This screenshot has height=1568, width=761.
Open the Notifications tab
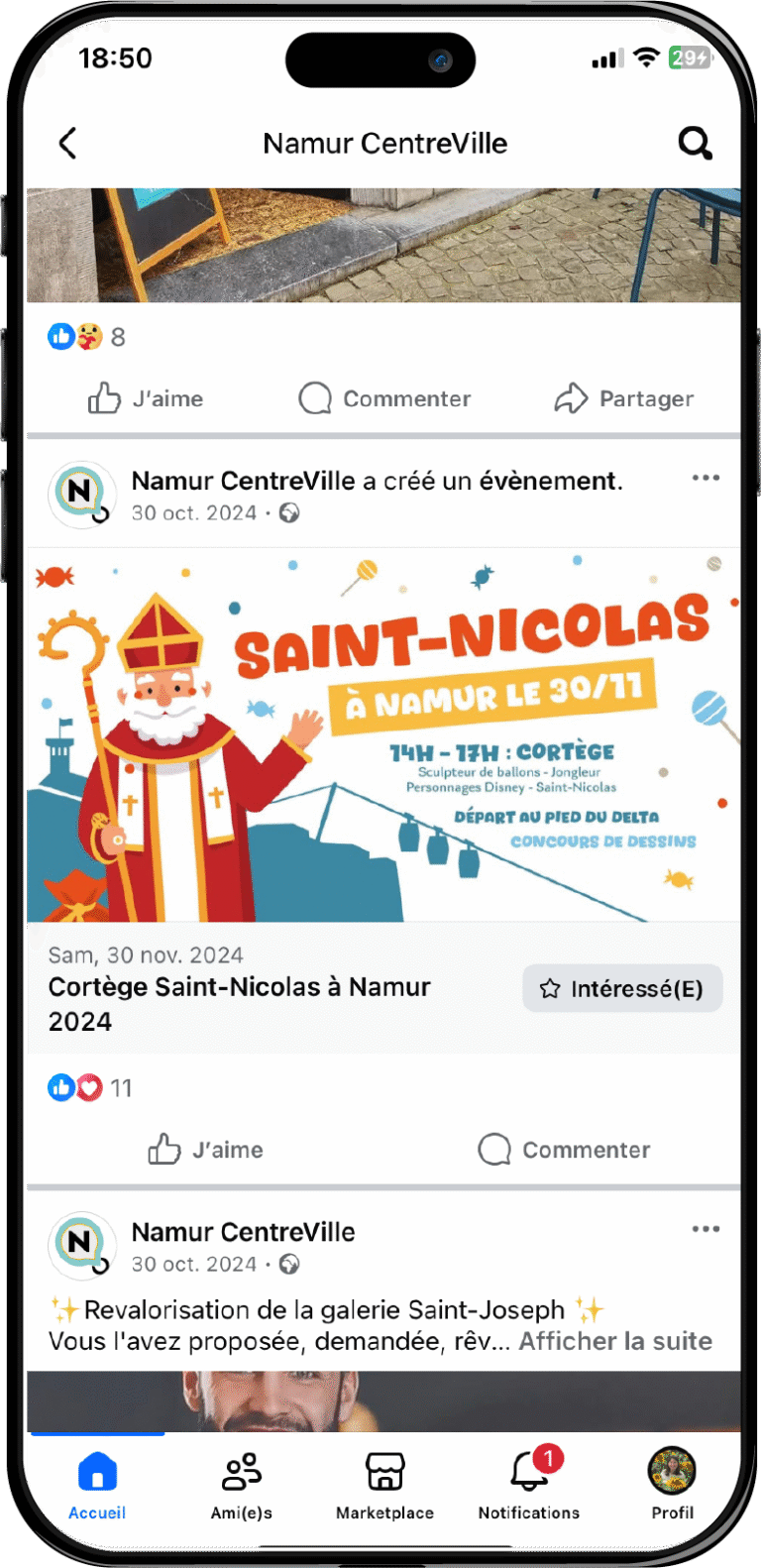tap(528, 1485)
